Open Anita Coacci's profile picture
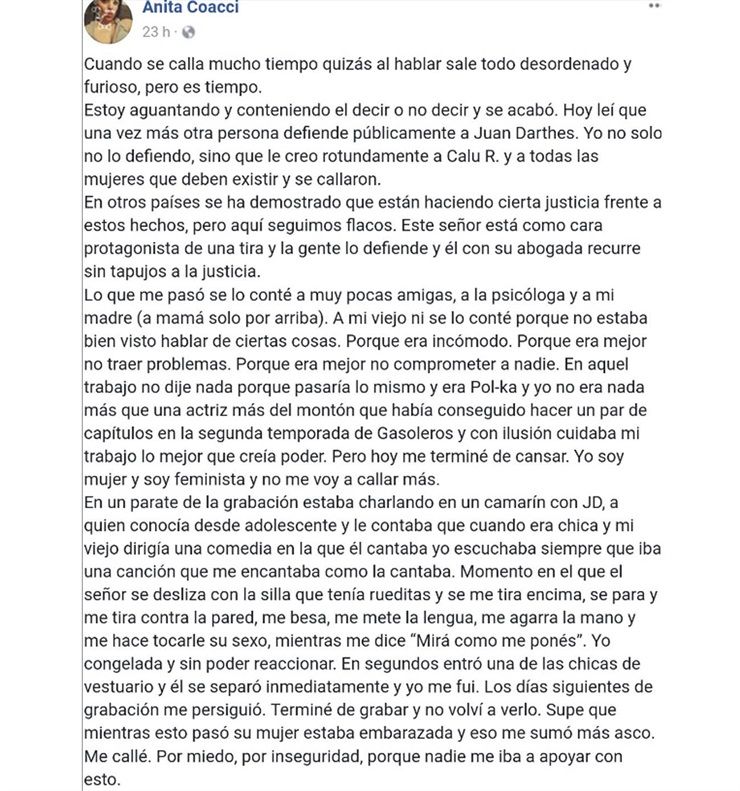The height and width of the screenshot is (791, 740). pyautogui.click(x=107, y=20)
